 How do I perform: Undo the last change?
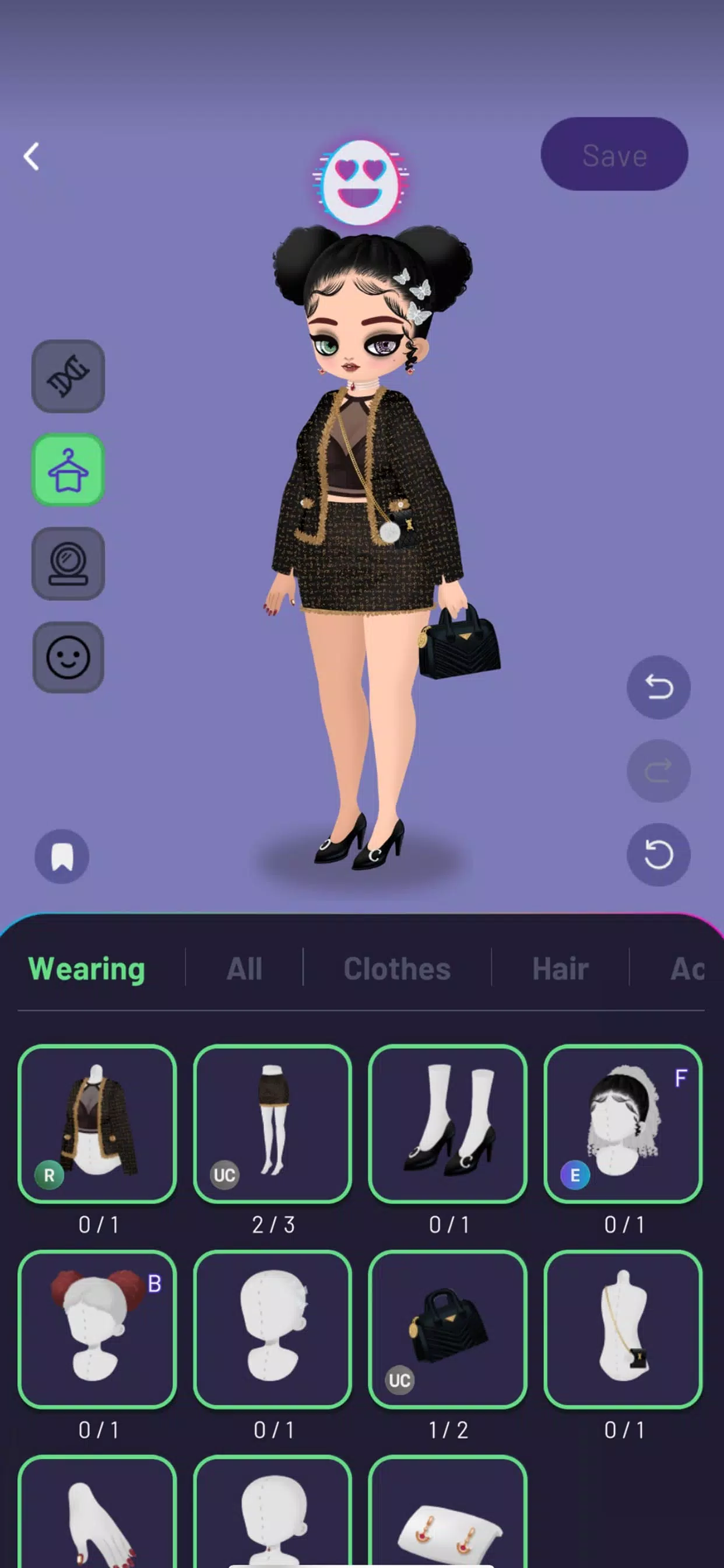tap(658, 687)
